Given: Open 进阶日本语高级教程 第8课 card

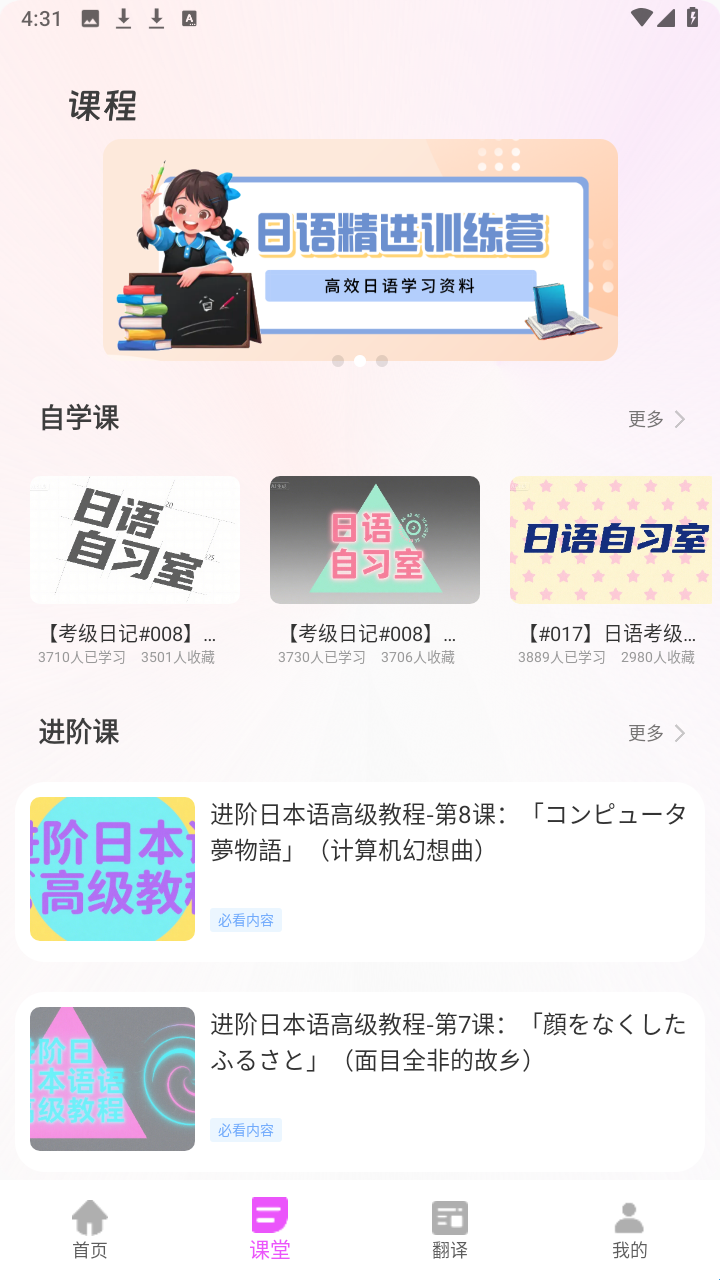Looking at the screenshot, I should click(x=360, y=870).
